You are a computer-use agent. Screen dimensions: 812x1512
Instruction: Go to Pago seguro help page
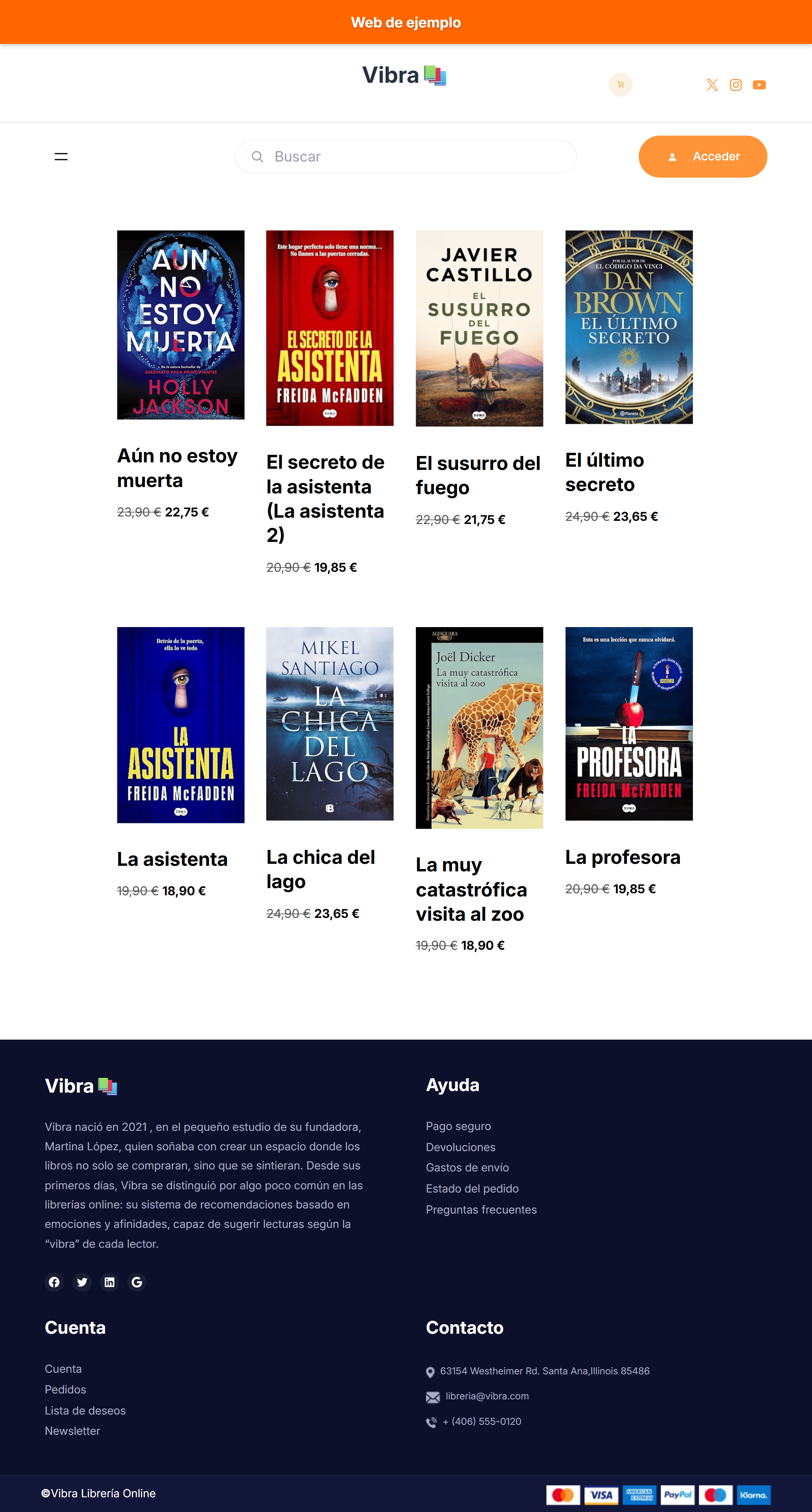458,1126
